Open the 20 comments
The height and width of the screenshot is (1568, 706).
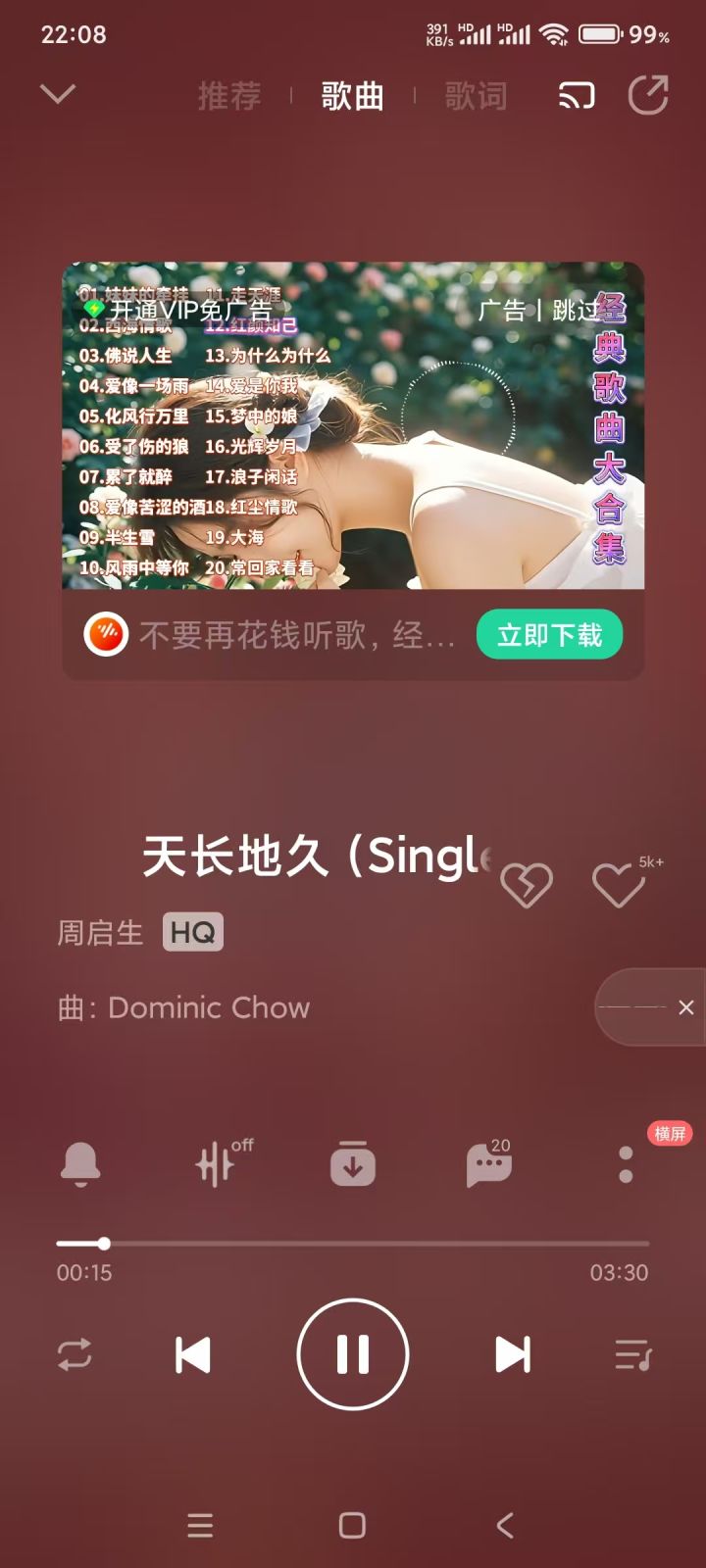(x=488, y=1164)
